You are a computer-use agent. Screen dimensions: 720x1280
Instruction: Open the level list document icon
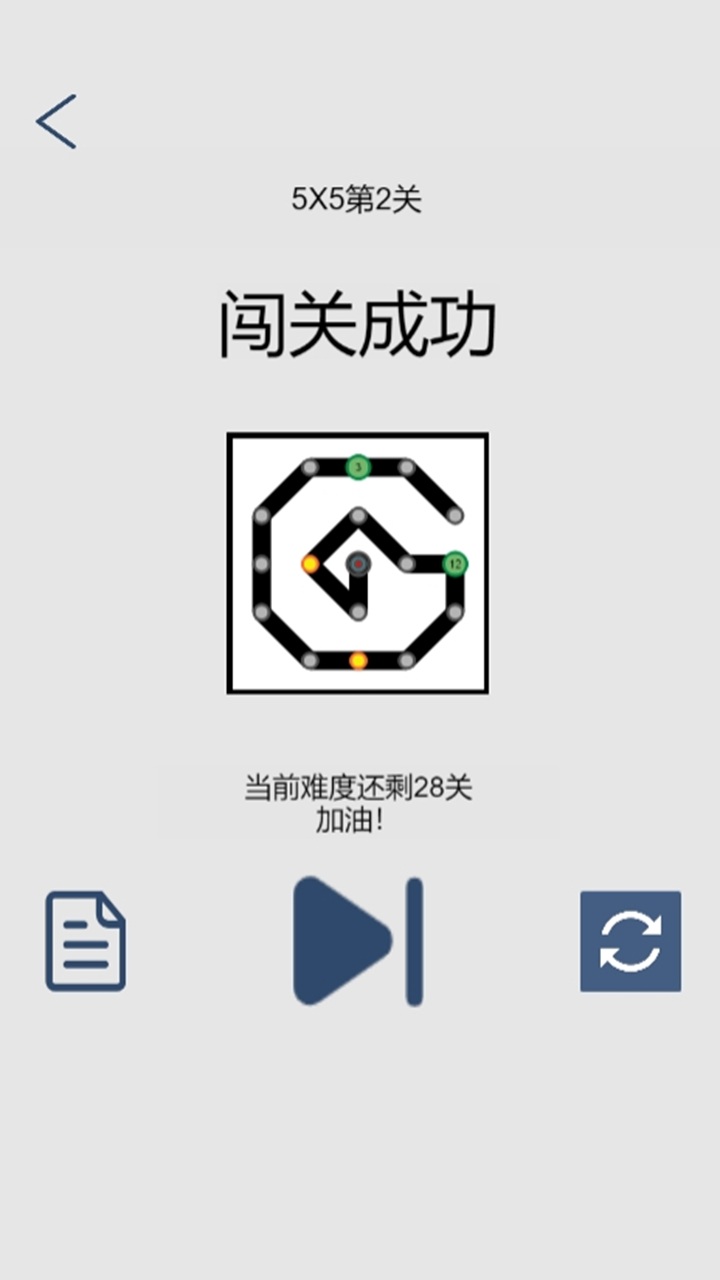pyautogui.click(x=86, y=940)
